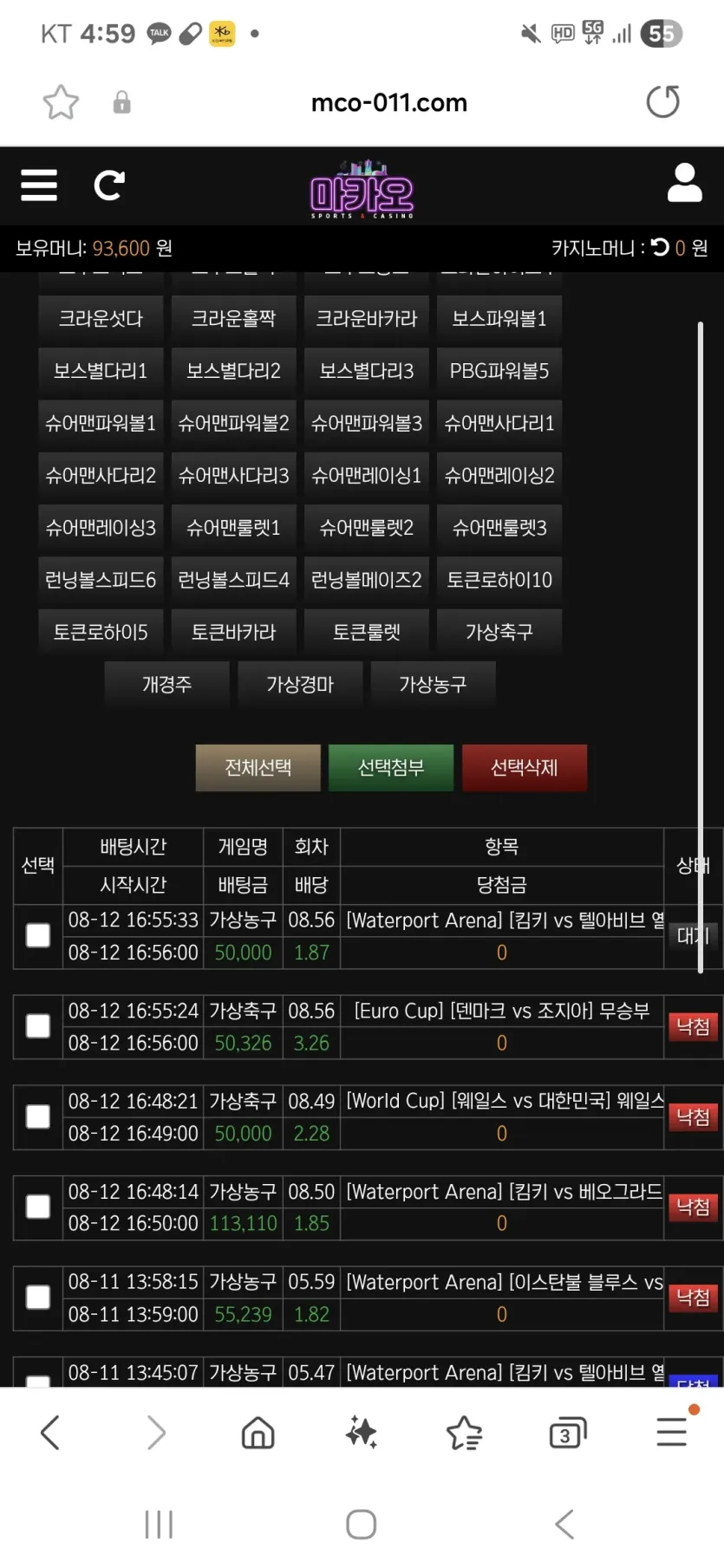Show 개경주 betting history

166,684
